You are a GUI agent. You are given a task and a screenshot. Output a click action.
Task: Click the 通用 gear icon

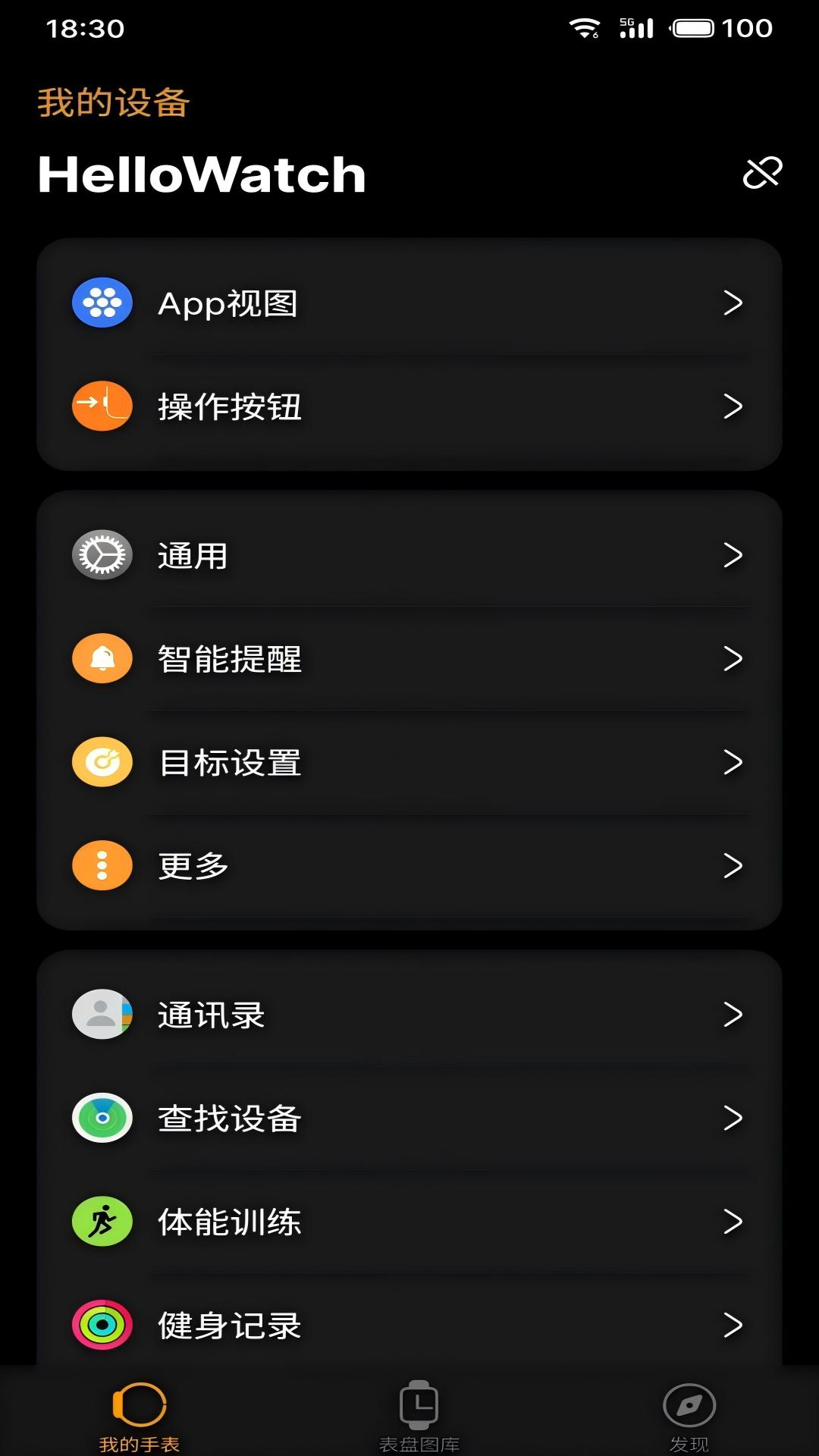coord(101,556)
